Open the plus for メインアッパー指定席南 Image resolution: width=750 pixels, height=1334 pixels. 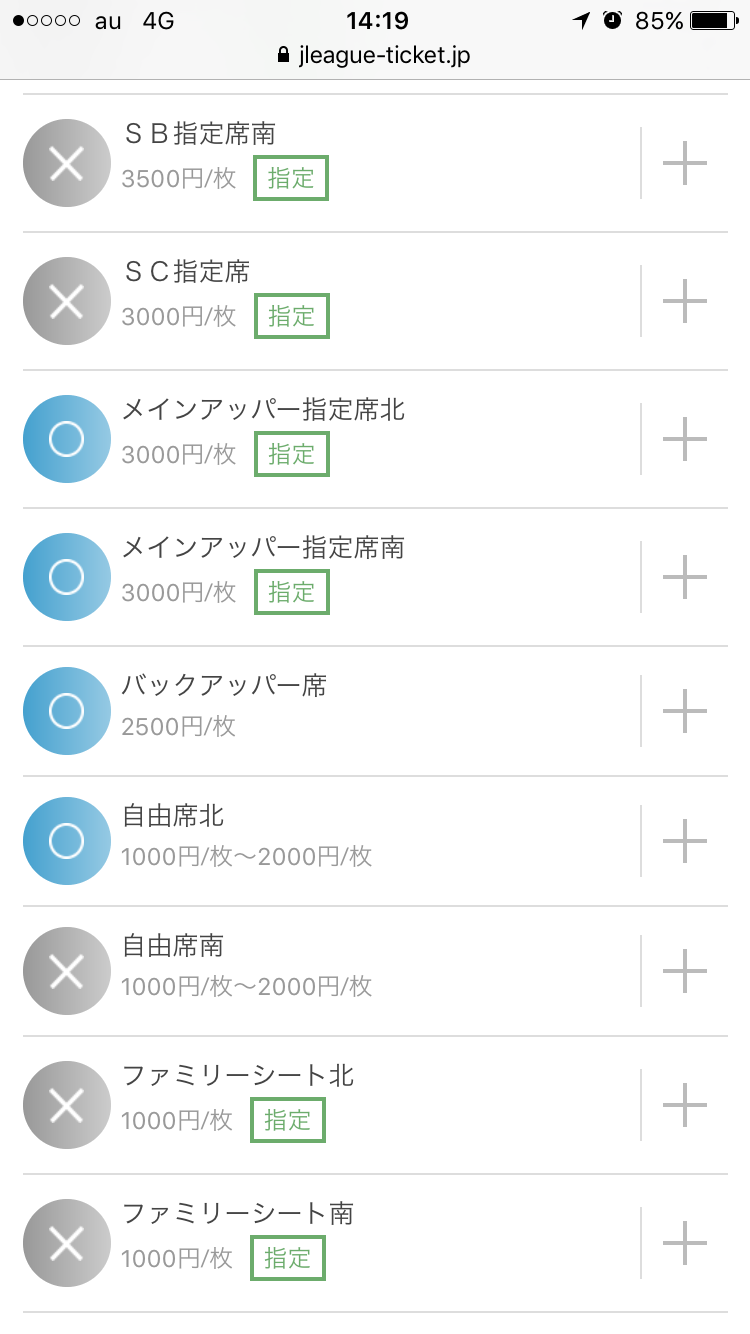click(x=685, y=577)
